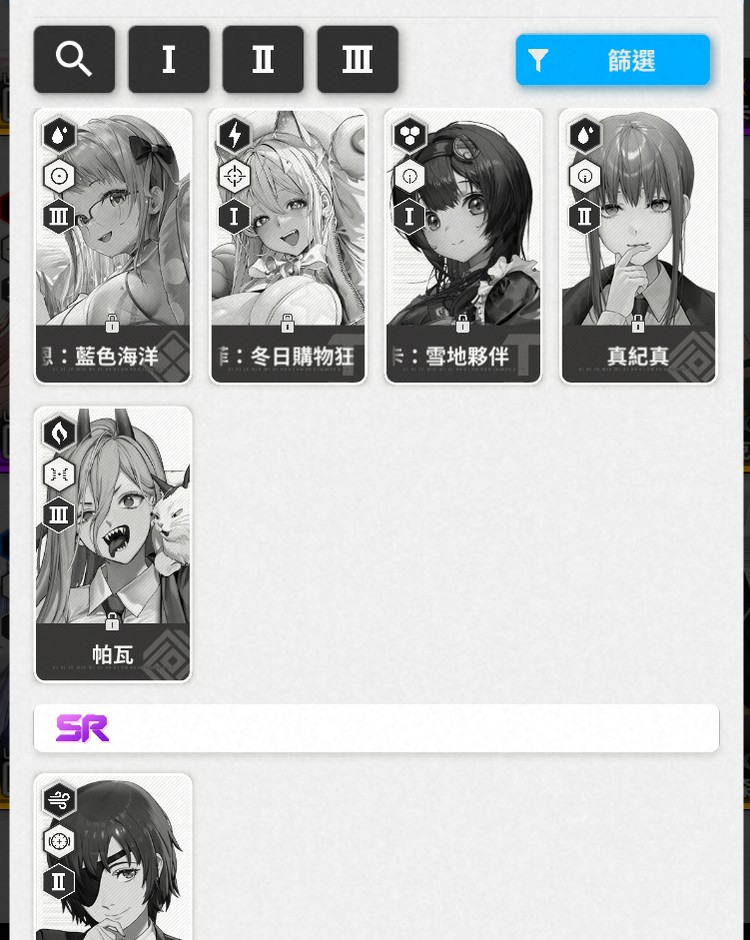Open the 雪地夥伴 character card

[463, 246]
